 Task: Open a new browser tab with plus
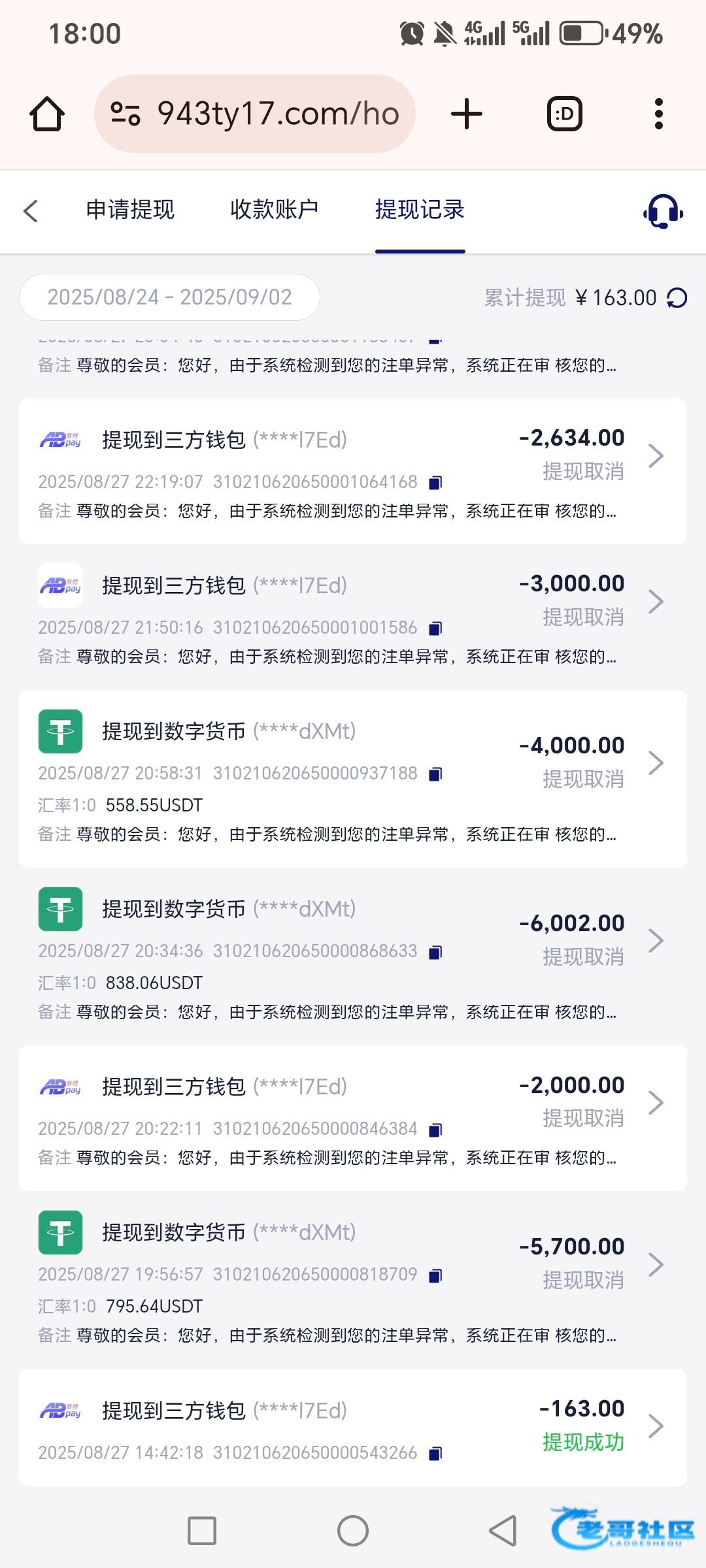[467, 114]
